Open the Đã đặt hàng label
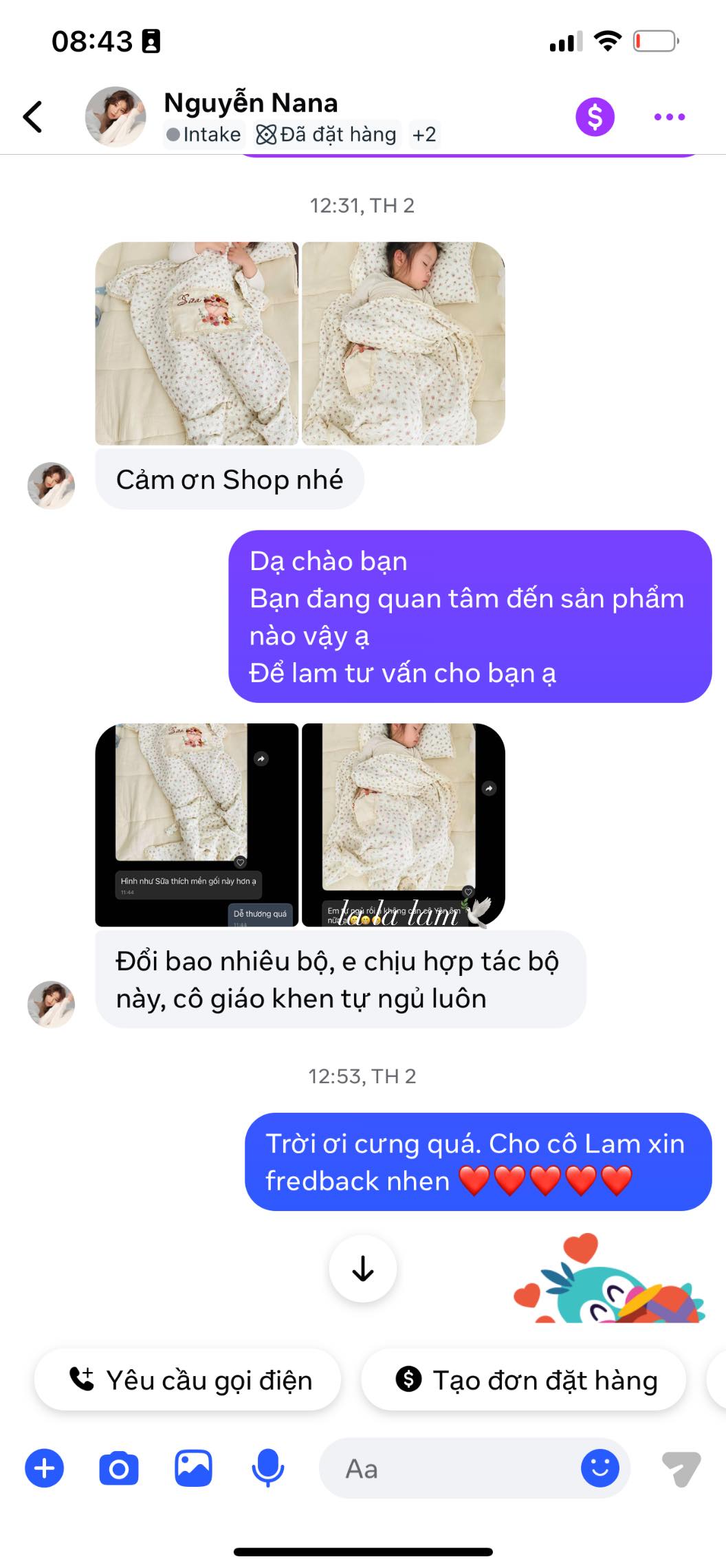The height and width of the screenshot is (1568, 726). pyautogui.click(x=327, y=134)
